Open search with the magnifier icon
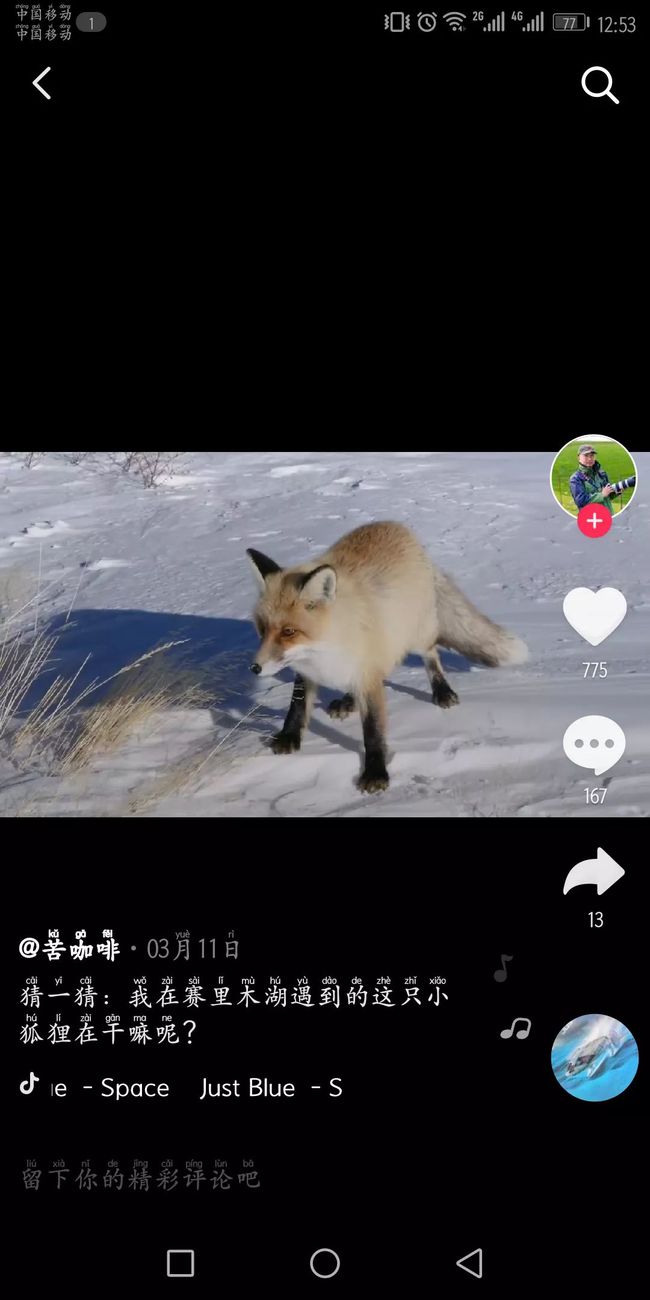The height and width of the screenshot is (1300, 650). 600,86
